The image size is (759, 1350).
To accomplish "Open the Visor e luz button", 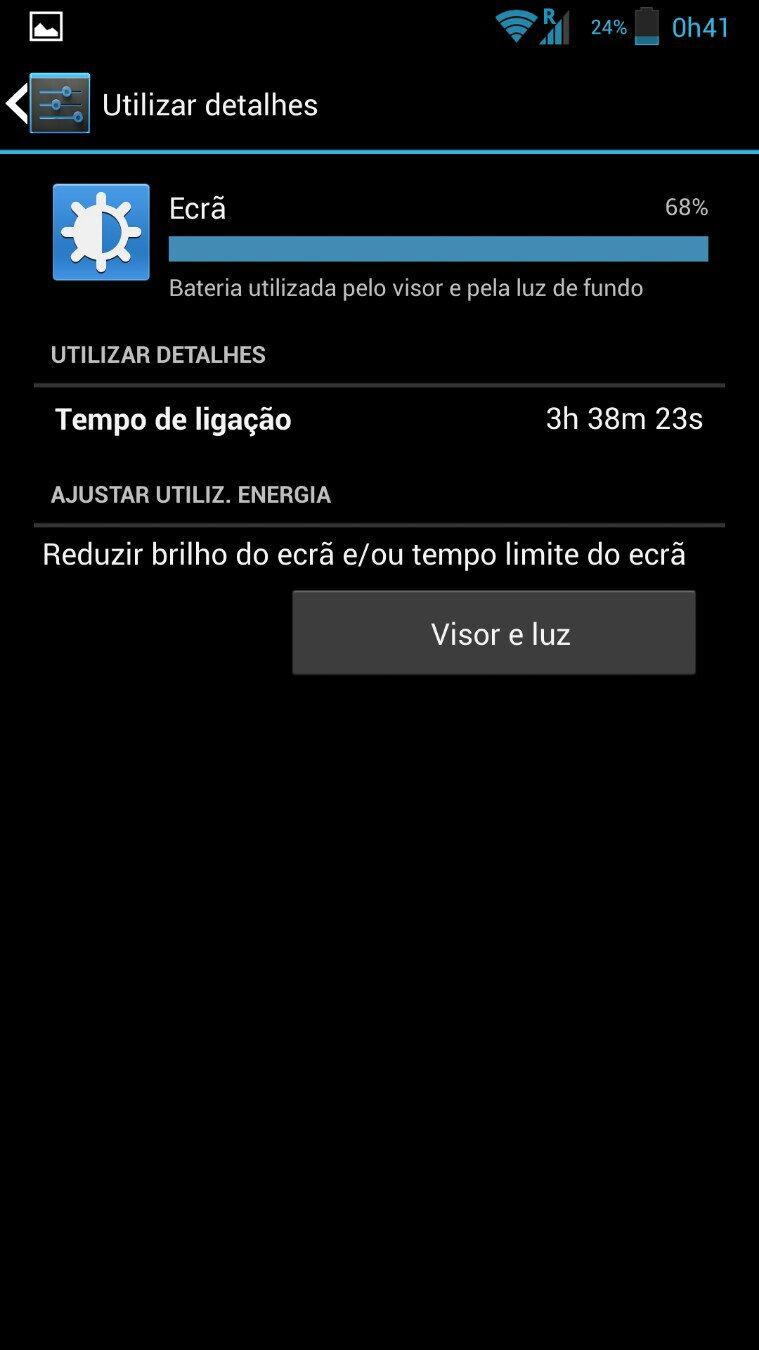I will click(x=494, y=633).
